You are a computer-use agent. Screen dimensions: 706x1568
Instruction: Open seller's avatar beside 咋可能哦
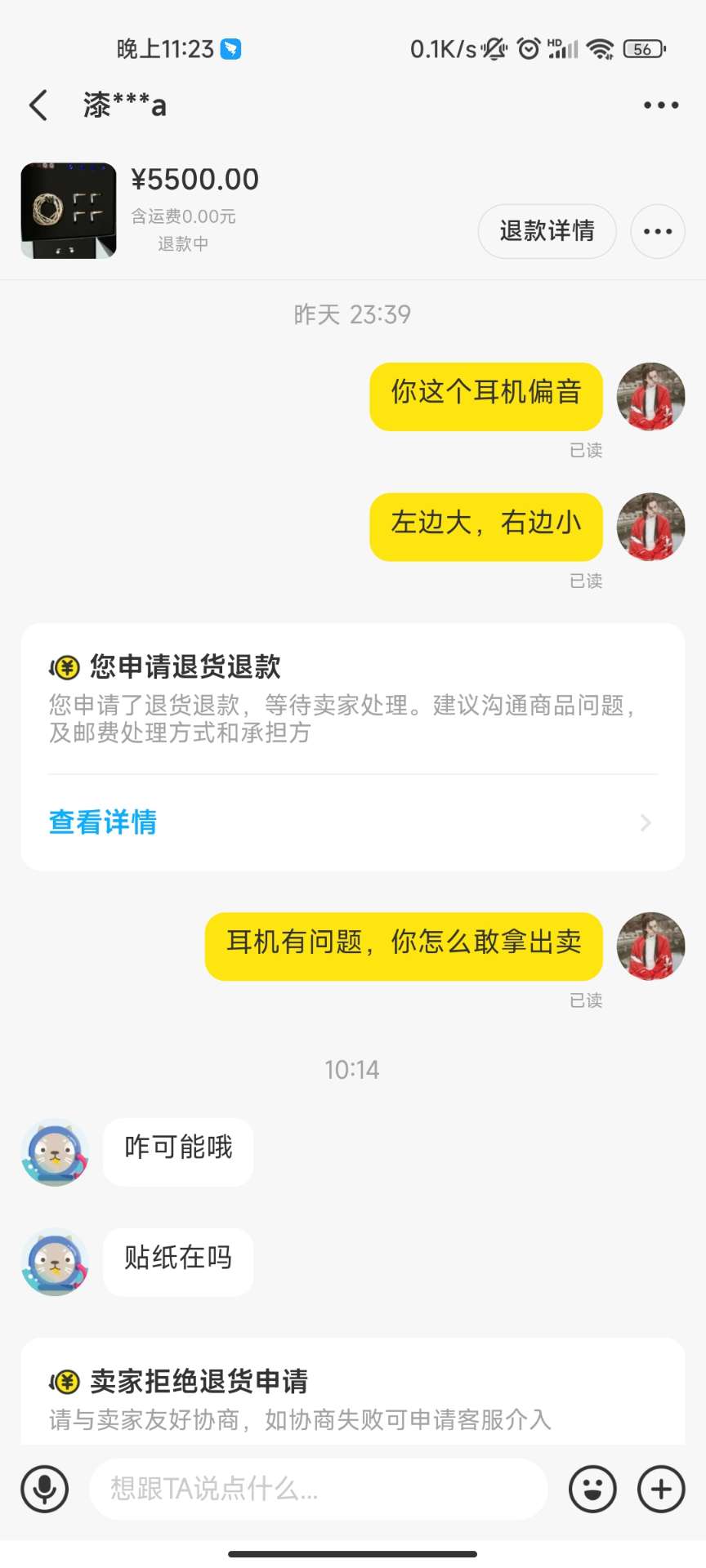(55, 1151)
